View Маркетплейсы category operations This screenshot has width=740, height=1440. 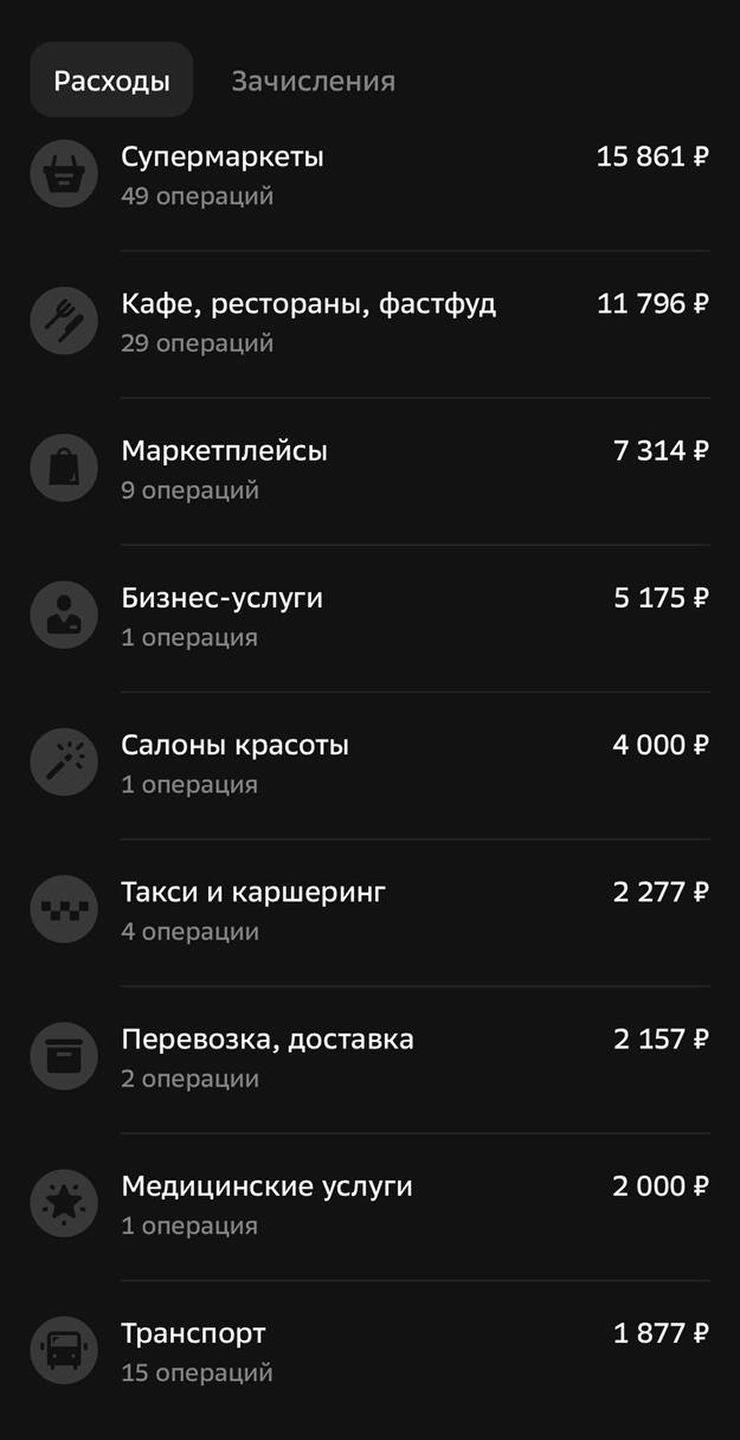pyautogui.click(x=370, y=469)
